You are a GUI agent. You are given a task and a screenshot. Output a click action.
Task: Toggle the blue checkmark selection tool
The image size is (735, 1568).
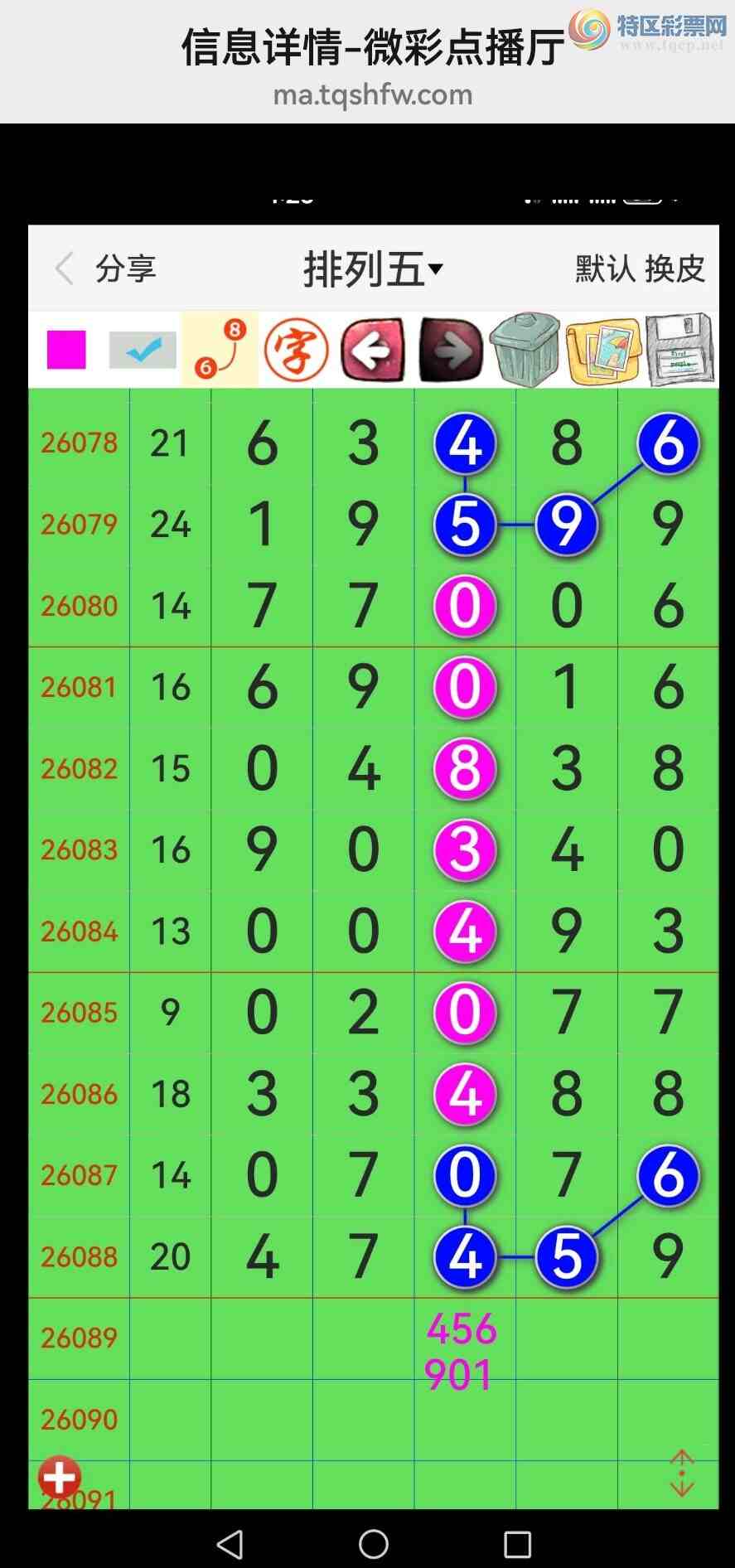click(x=143, y=349)
